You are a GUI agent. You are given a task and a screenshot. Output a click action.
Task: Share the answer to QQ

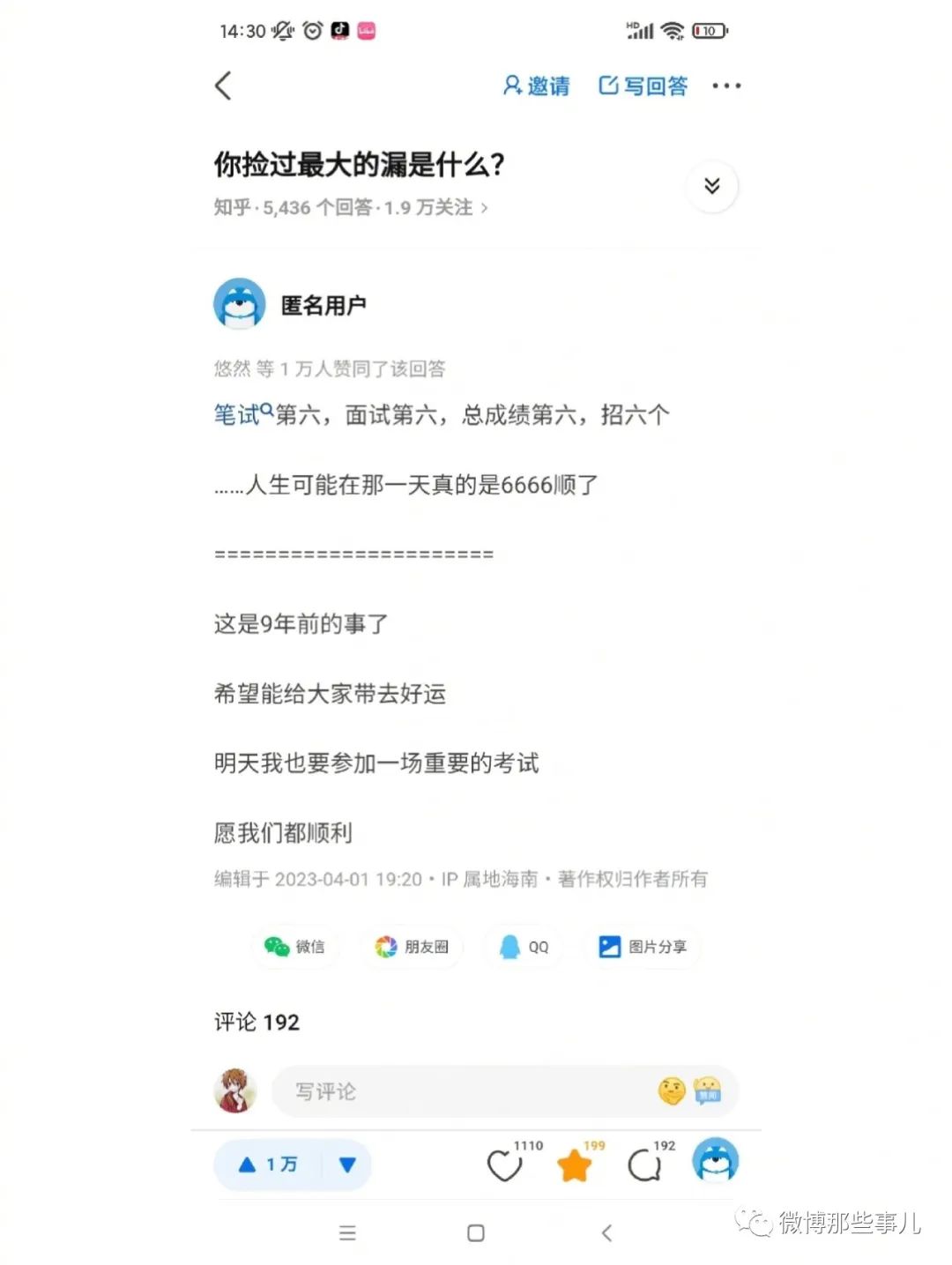coord(524,947)
